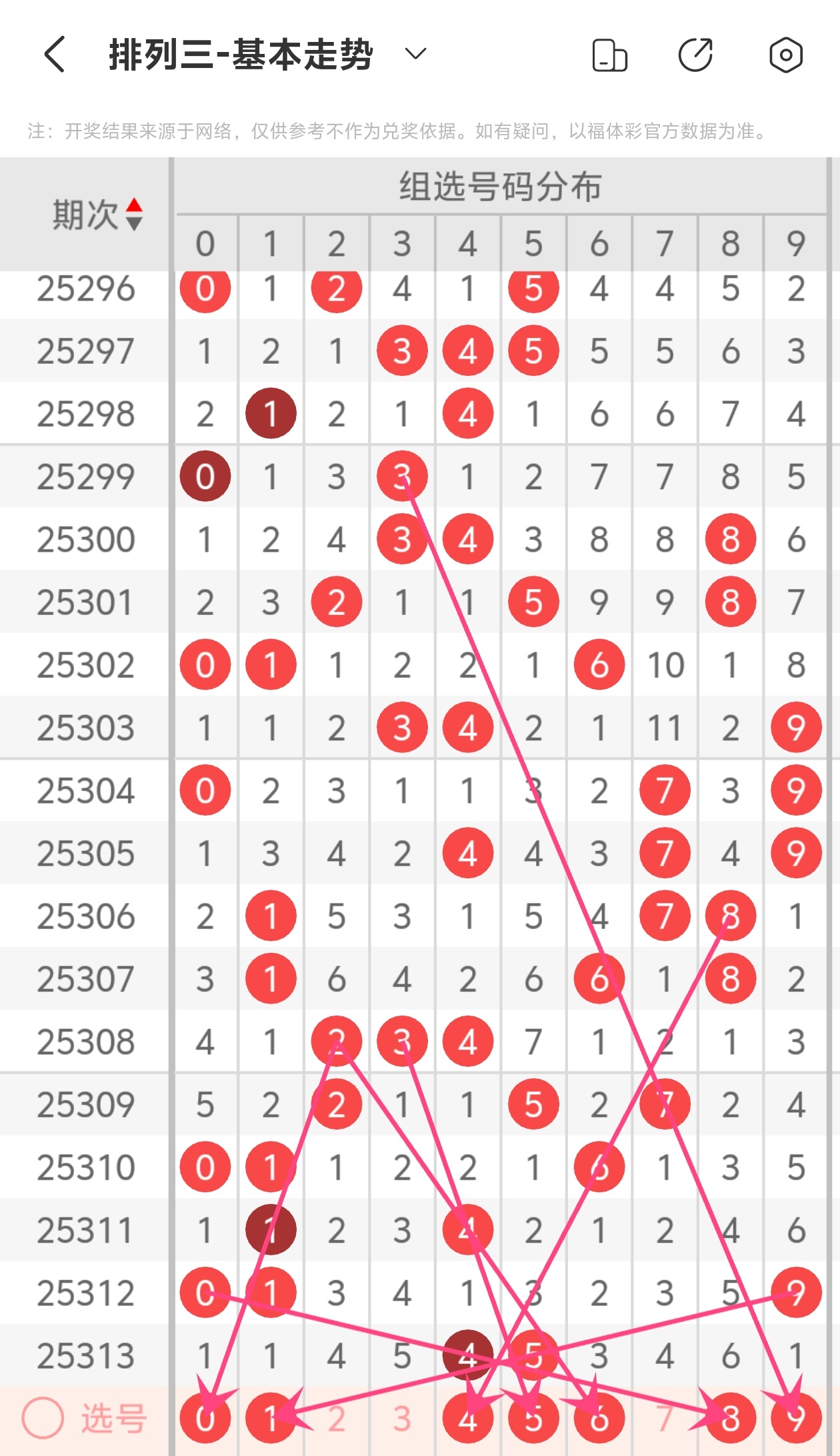
Task: Pick number 3 in the 选号 row
Action: pyautogui.click(x=402, y=1418)
